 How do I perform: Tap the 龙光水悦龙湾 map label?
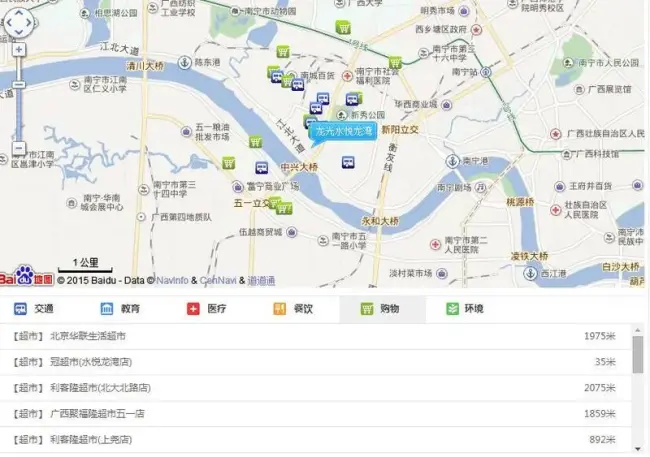342,131
